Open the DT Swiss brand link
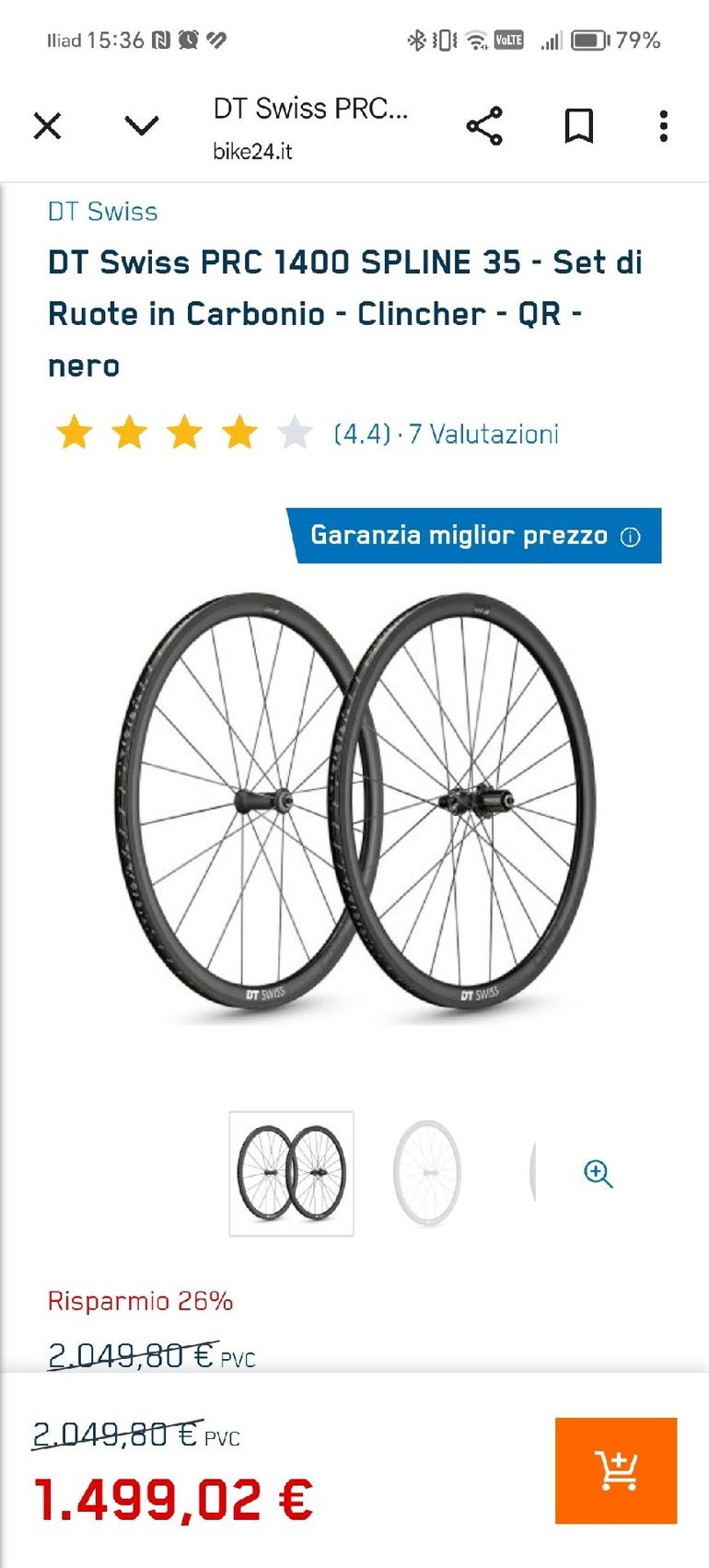Screen dimensions: 709x1568 click(102, 212)
